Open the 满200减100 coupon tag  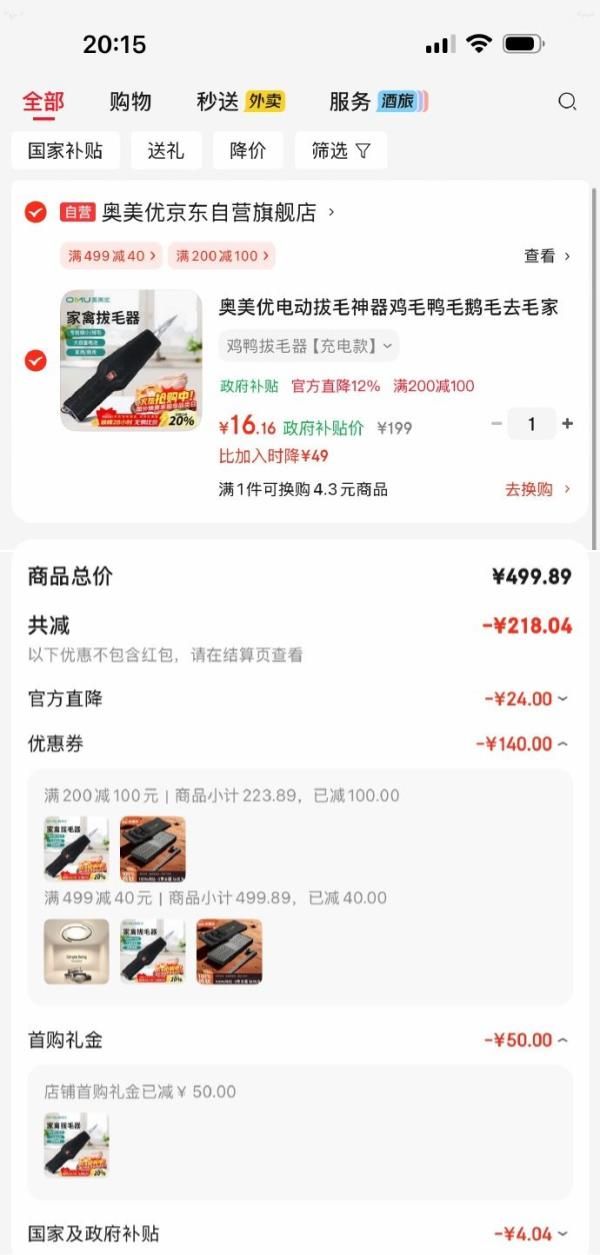[221, 256]
